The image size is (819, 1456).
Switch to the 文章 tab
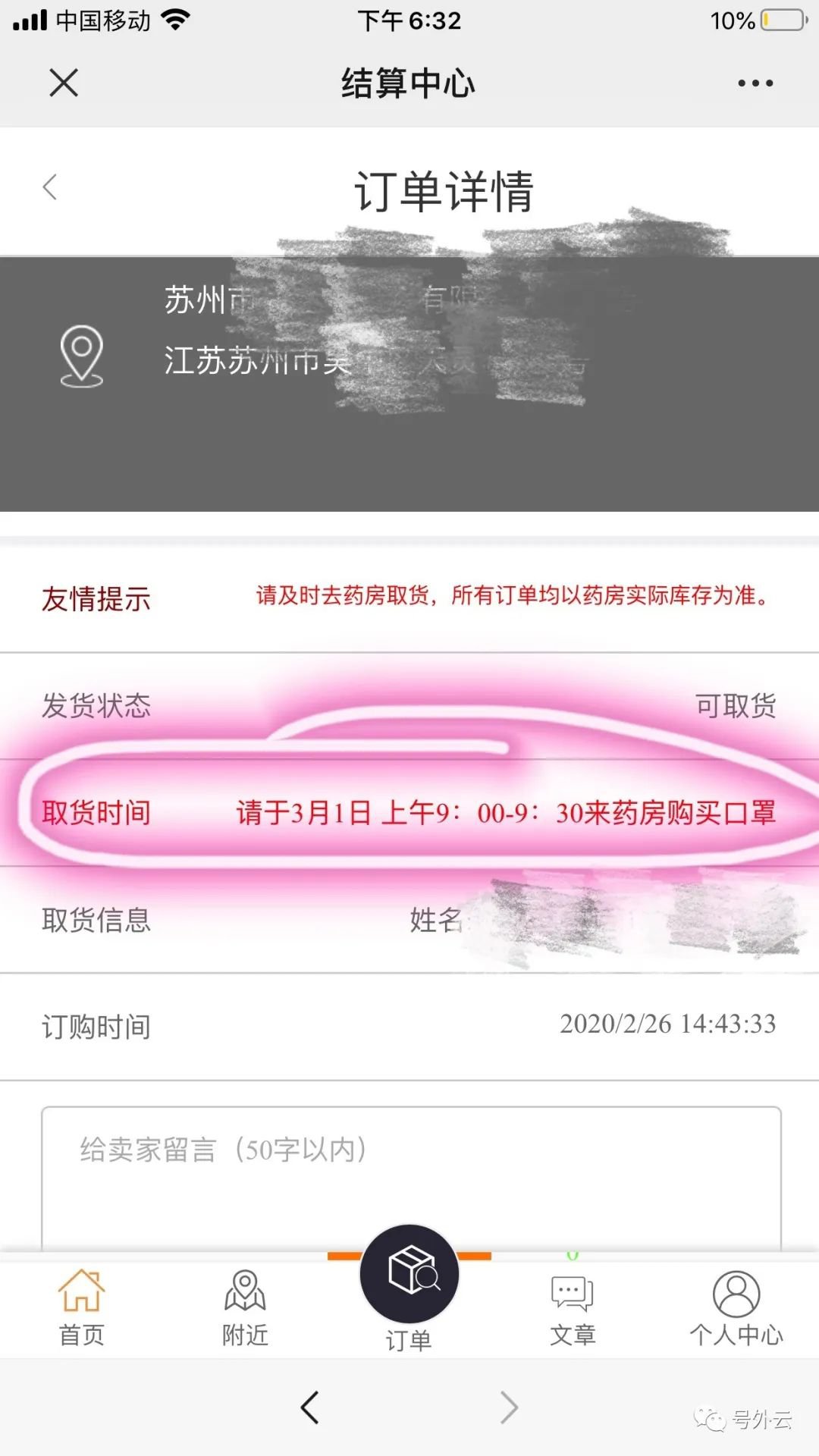(573, 1307)
